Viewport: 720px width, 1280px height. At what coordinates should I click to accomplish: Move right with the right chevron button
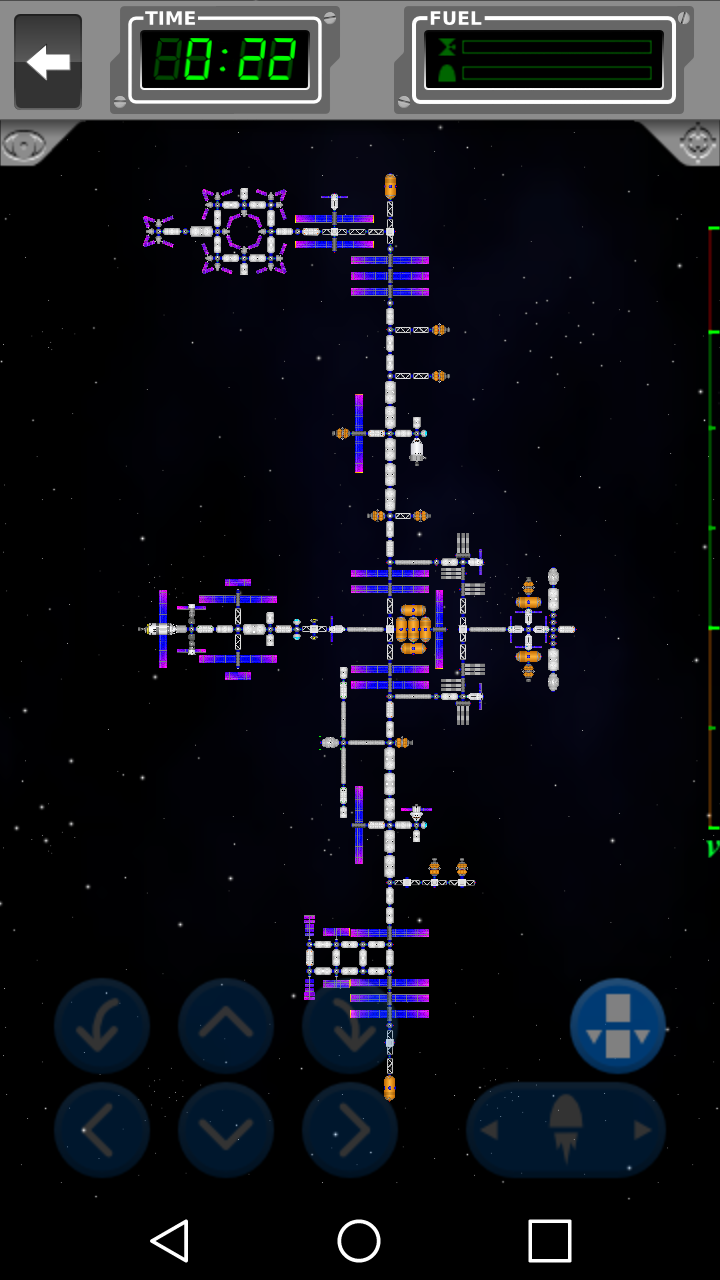[350, 1130]
